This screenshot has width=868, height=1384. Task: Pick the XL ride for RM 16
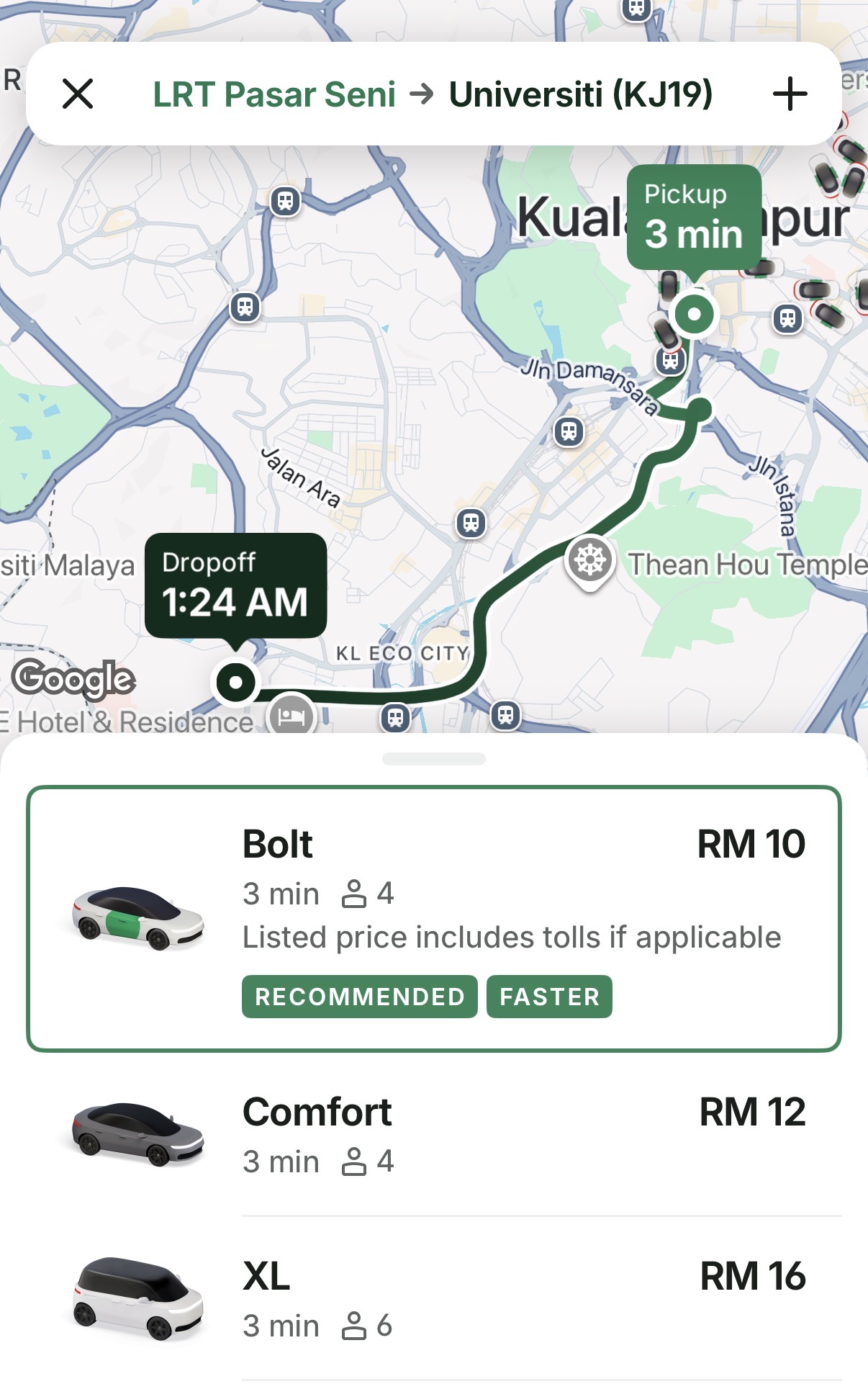pos(434,1299)
